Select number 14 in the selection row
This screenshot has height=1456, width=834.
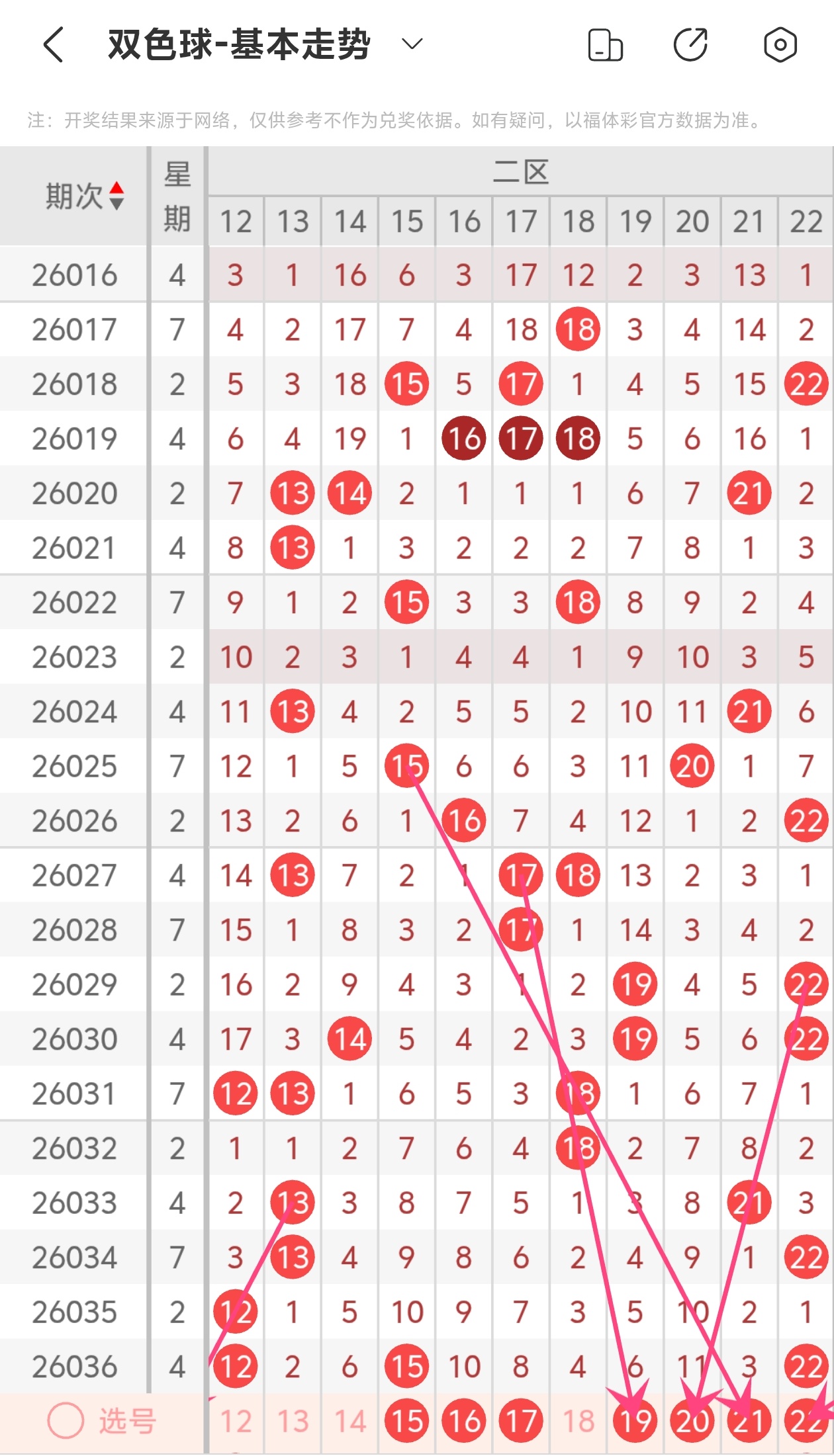click(x=349, y=1421)
